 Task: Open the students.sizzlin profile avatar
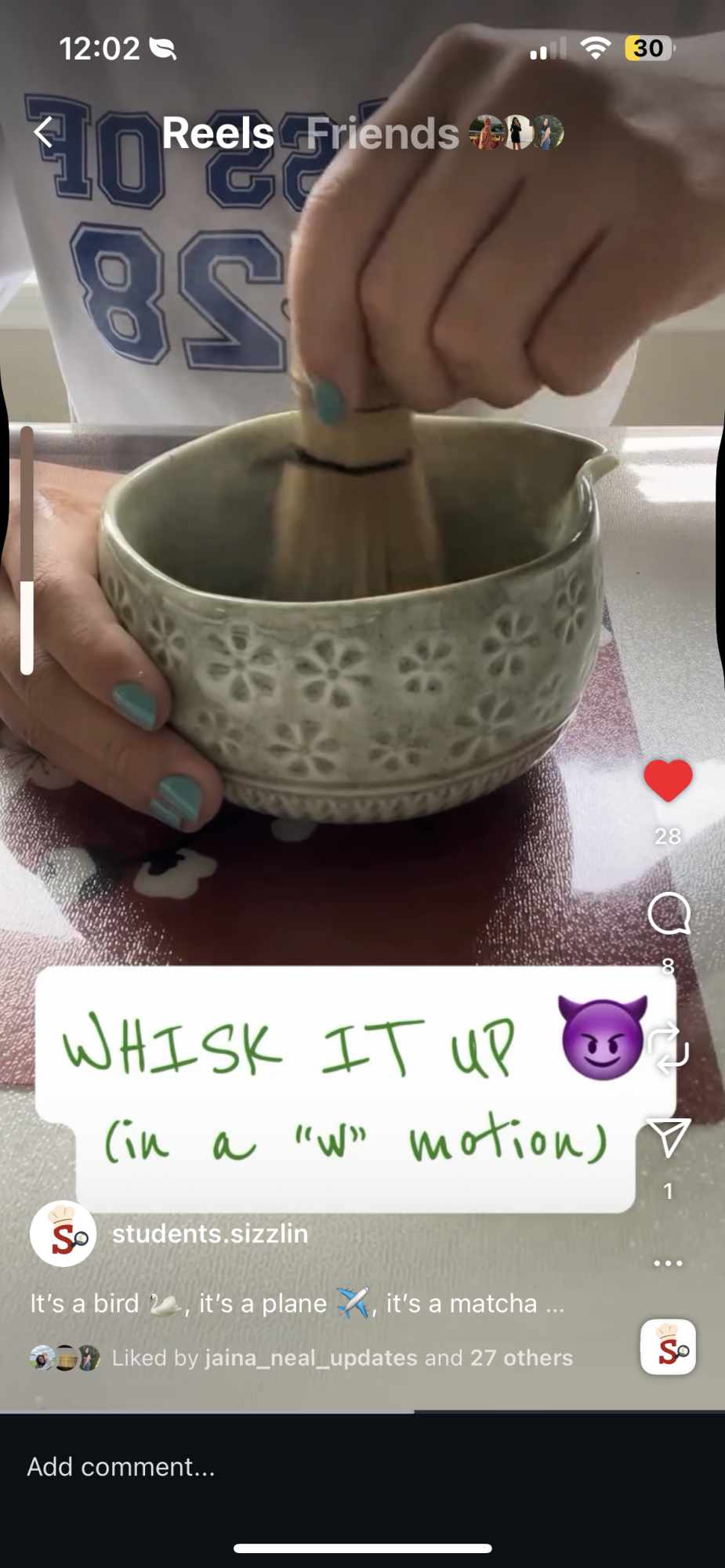pos(63,1233)
